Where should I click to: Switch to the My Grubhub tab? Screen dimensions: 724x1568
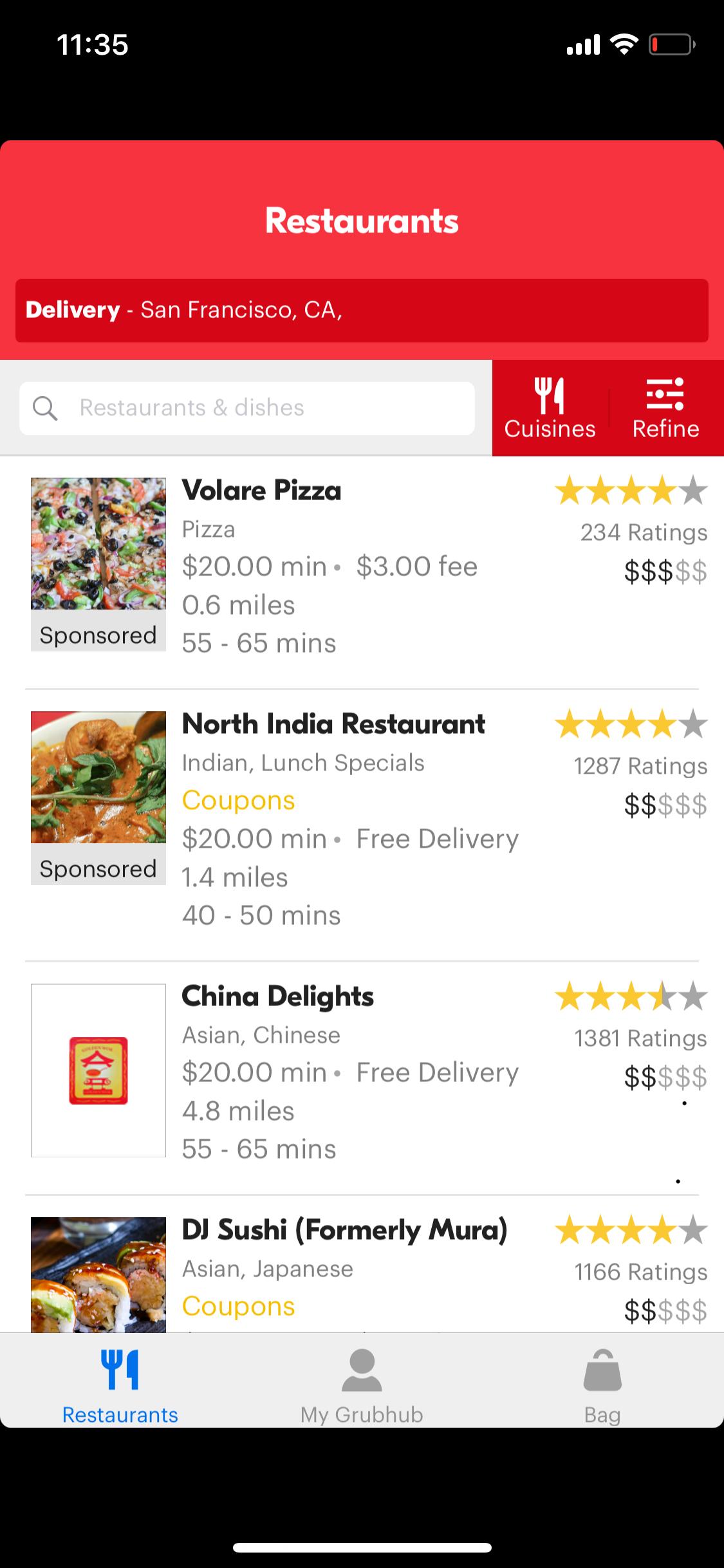coord(362,1385)
